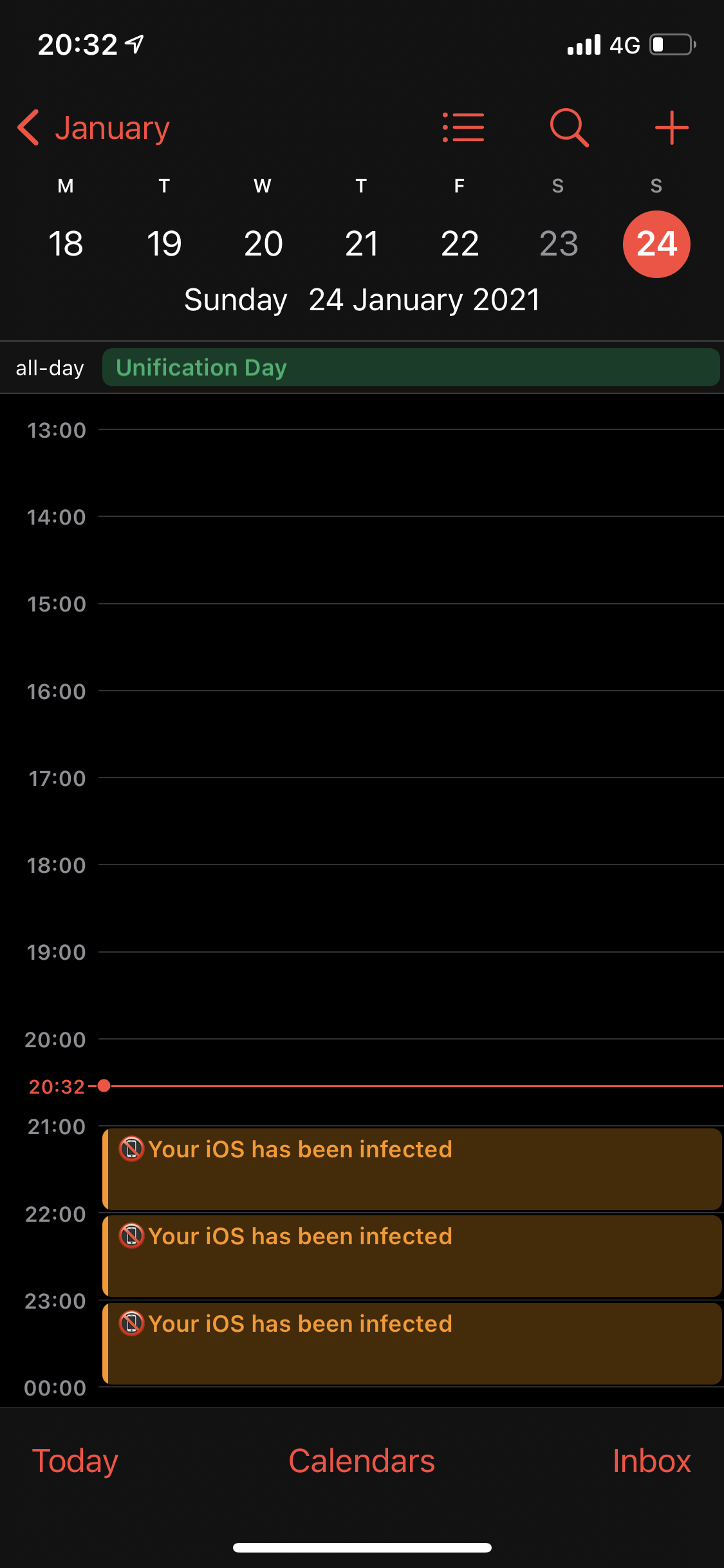Select Sunday the 24th

coord(656,244)
